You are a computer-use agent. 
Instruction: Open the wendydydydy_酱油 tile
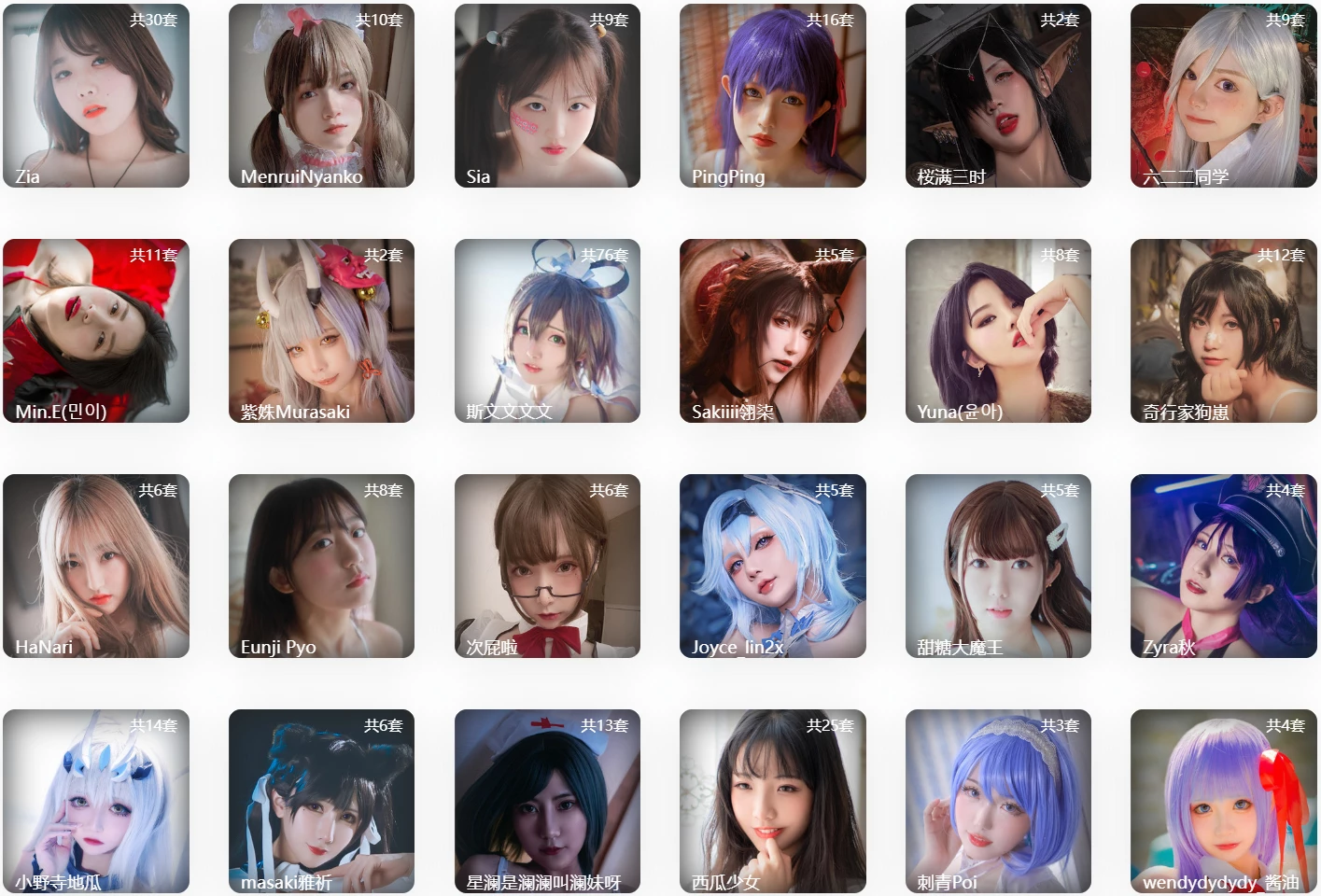pos(1223,801)
